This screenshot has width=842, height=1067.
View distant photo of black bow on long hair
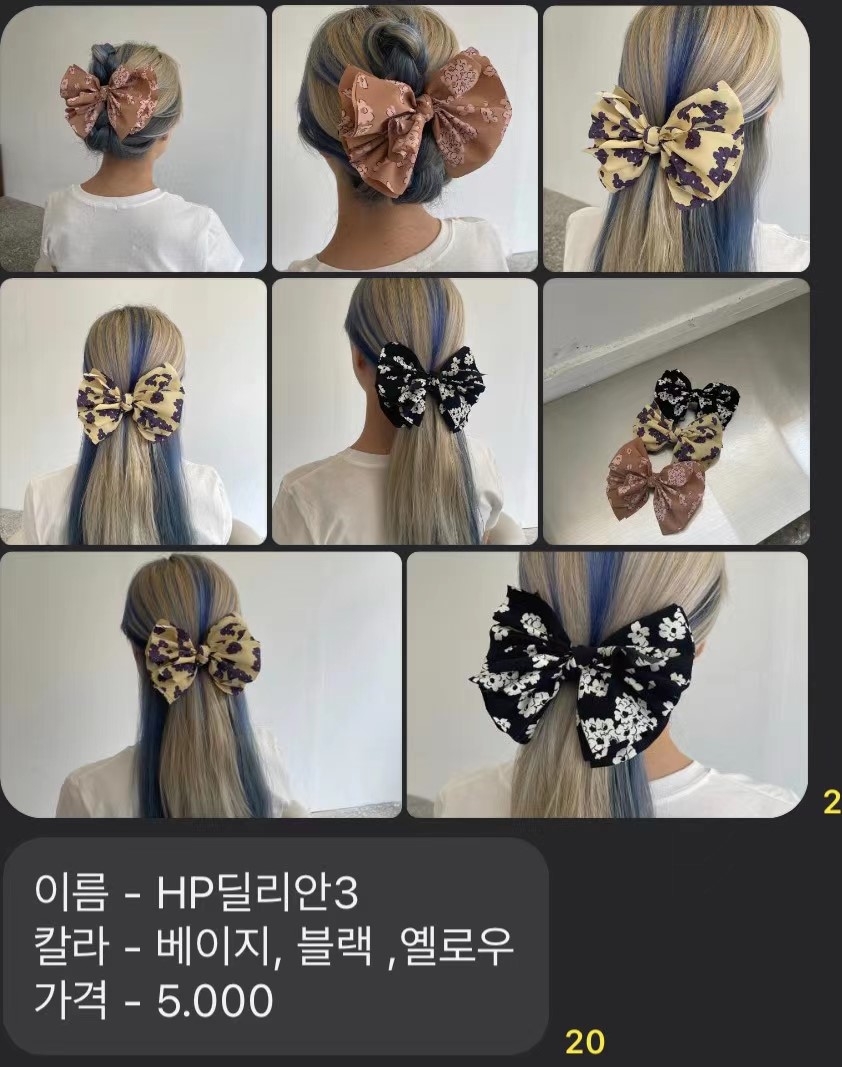coord(405,411)
